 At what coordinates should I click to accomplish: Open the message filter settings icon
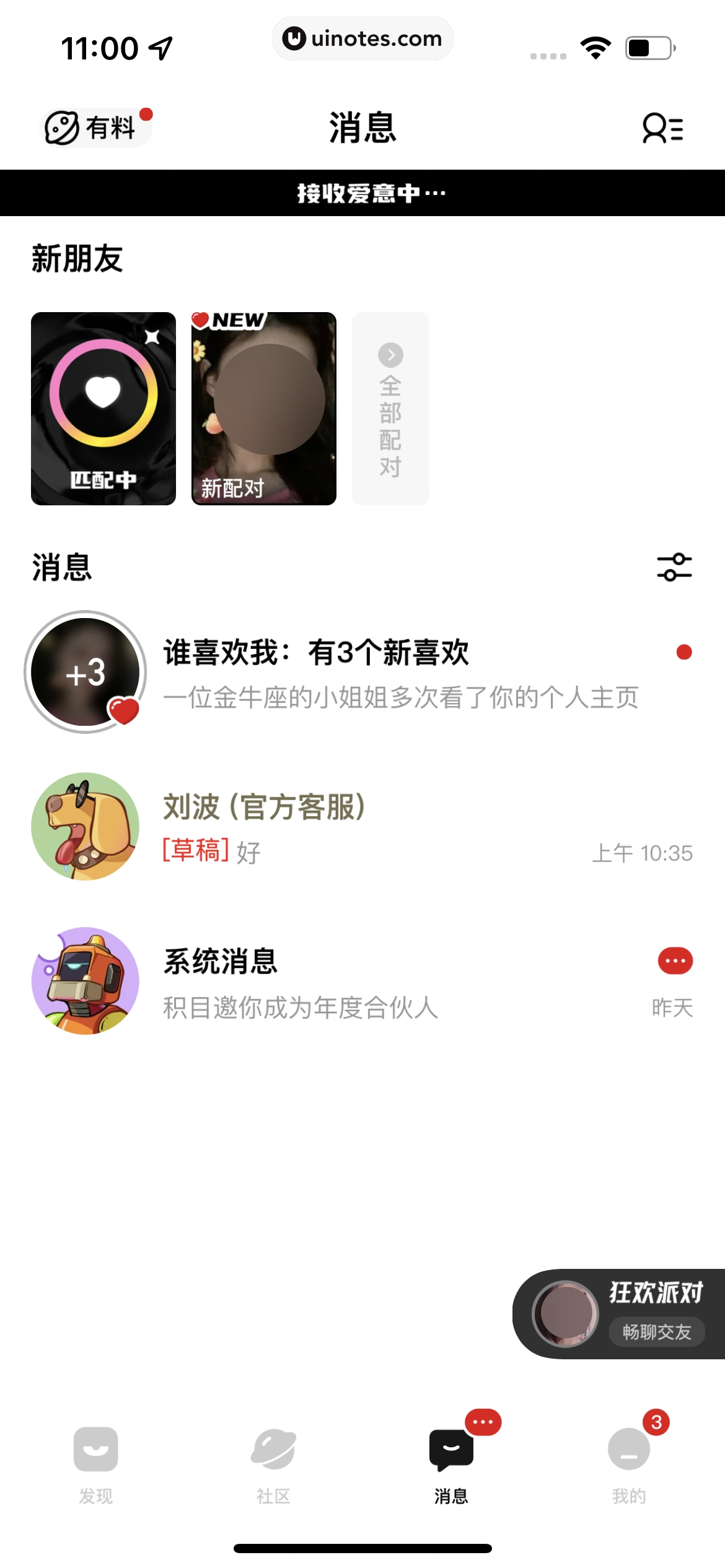pyautogui.click(x=674, y=568)
